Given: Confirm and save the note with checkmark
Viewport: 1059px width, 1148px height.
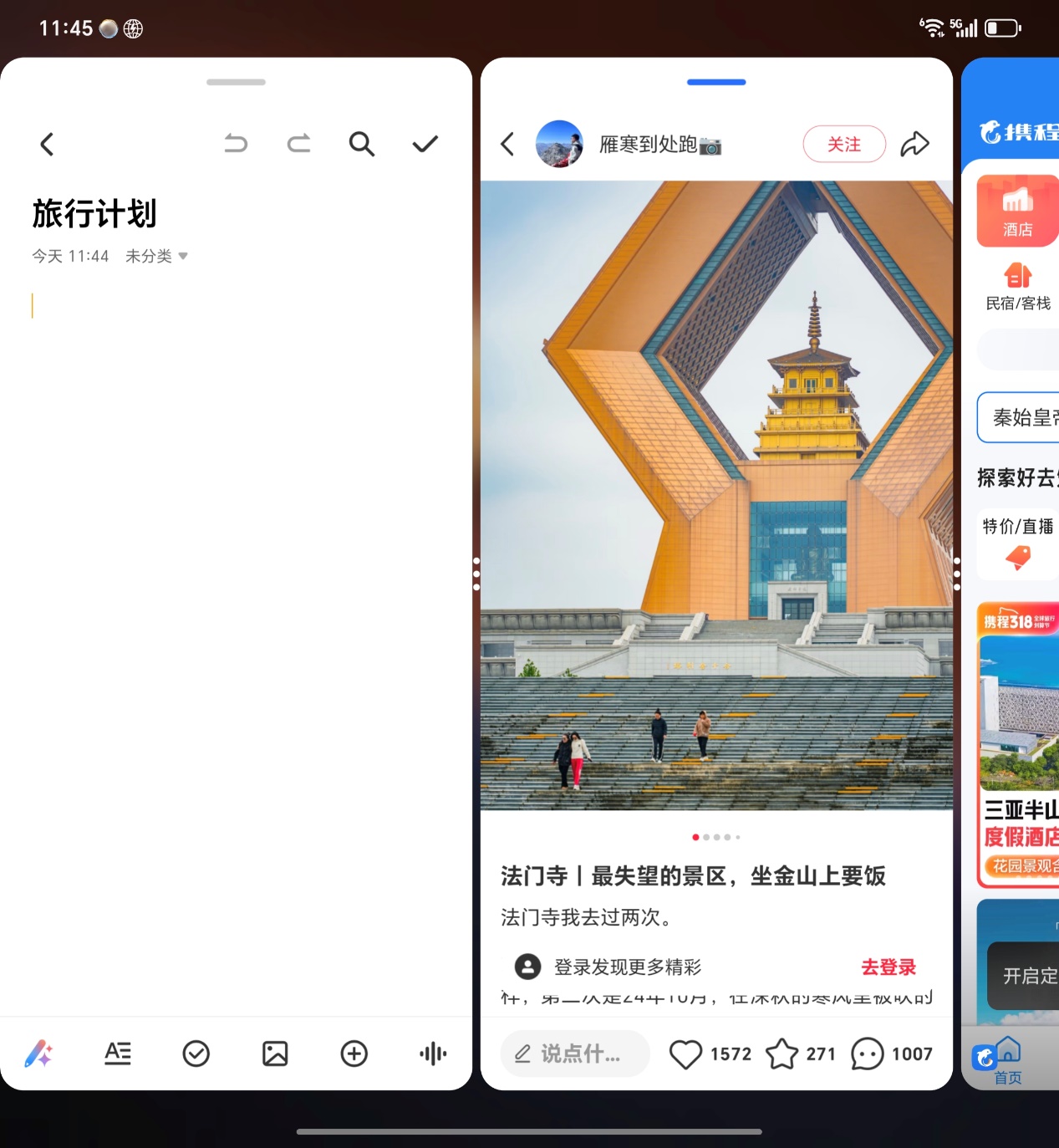Looking at the screenshot, I should click(425, 144).
